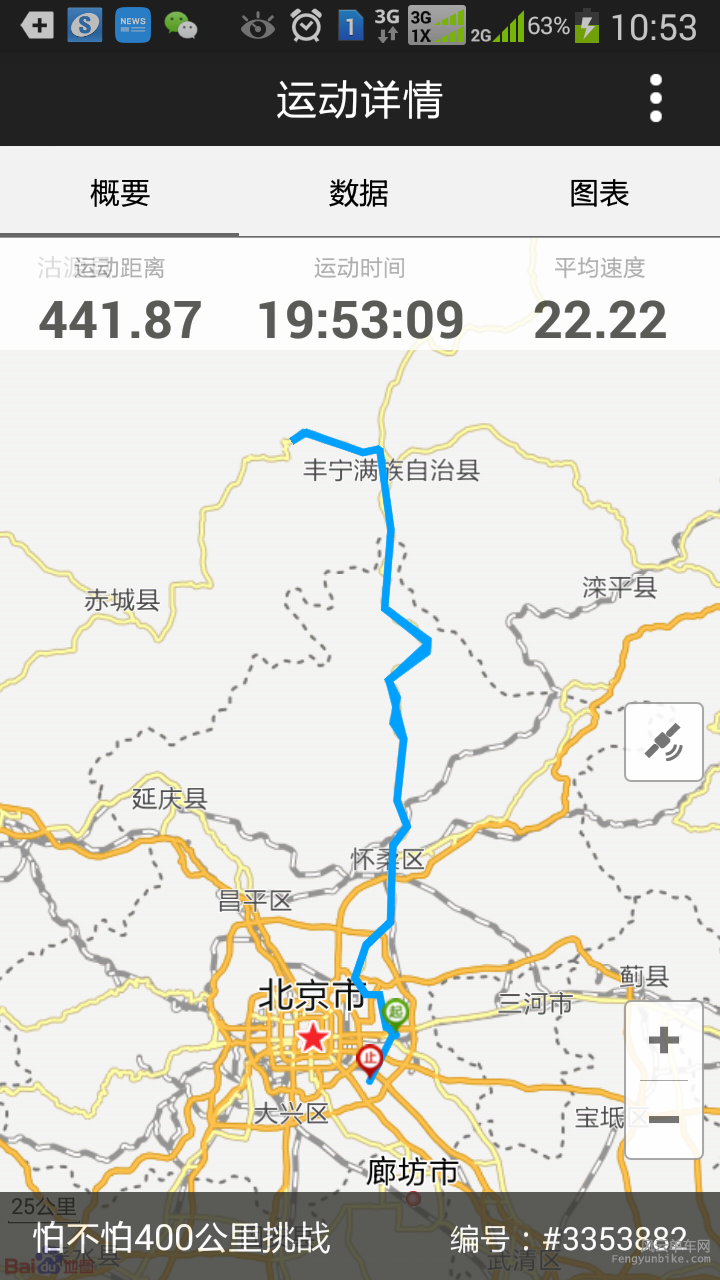Switch to the 图表 tab
This screenshot has width=720, height=1280.
tap(599, 192)
